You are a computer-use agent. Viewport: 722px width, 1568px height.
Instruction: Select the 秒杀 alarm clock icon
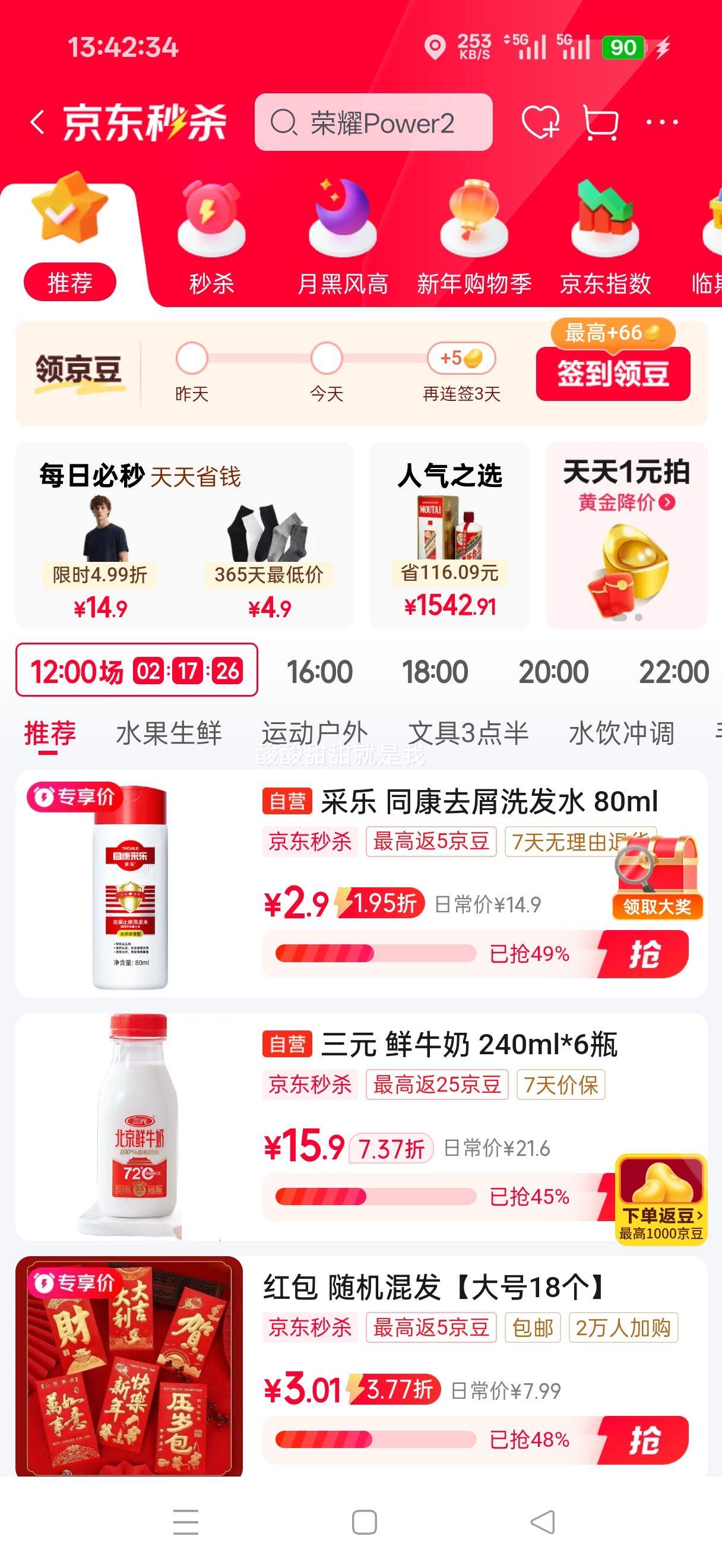click(x=208, y=219)
